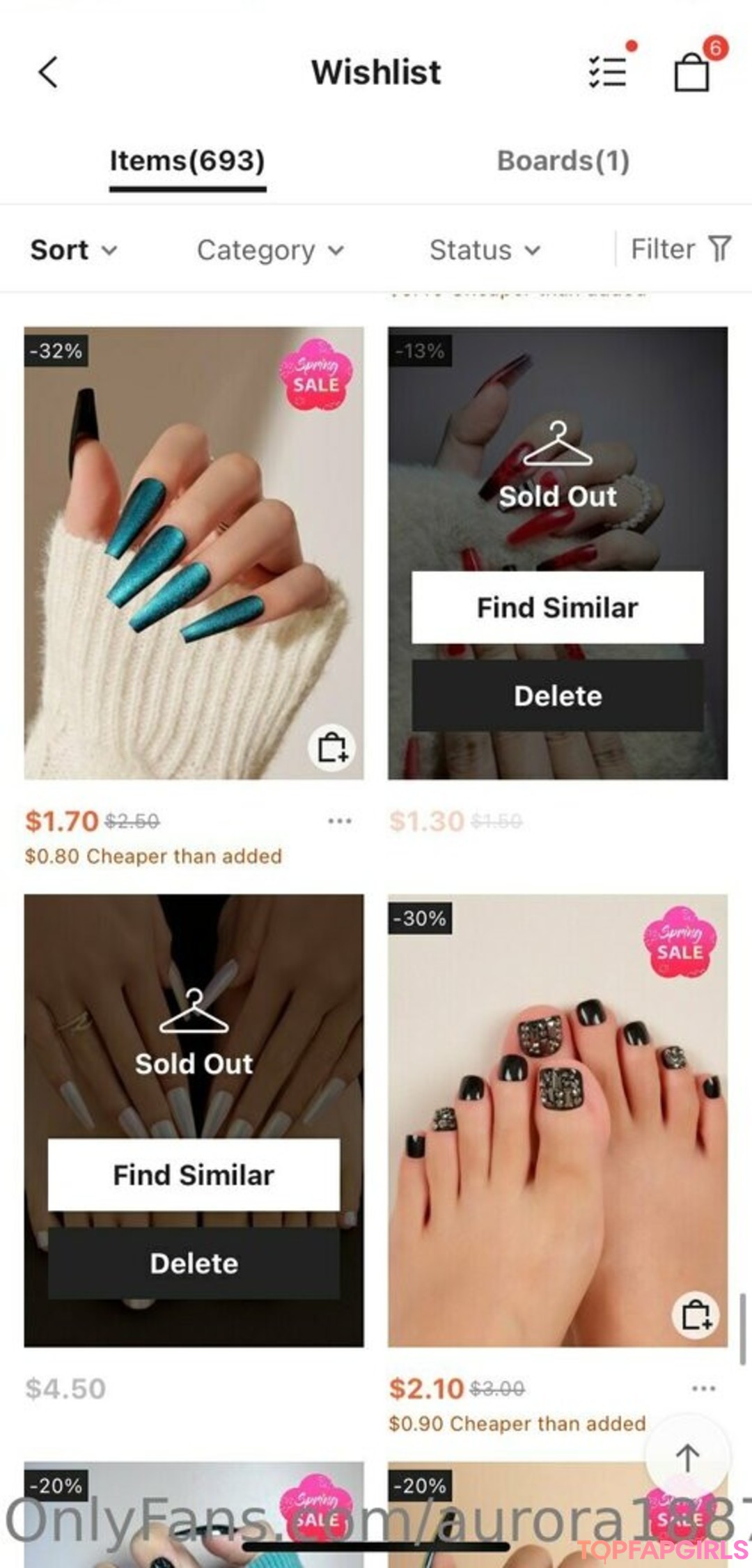Find similar to the sold-out $1.30 item
The height and width of the screenshot is (1568, 752).
(x=557, y=607)
